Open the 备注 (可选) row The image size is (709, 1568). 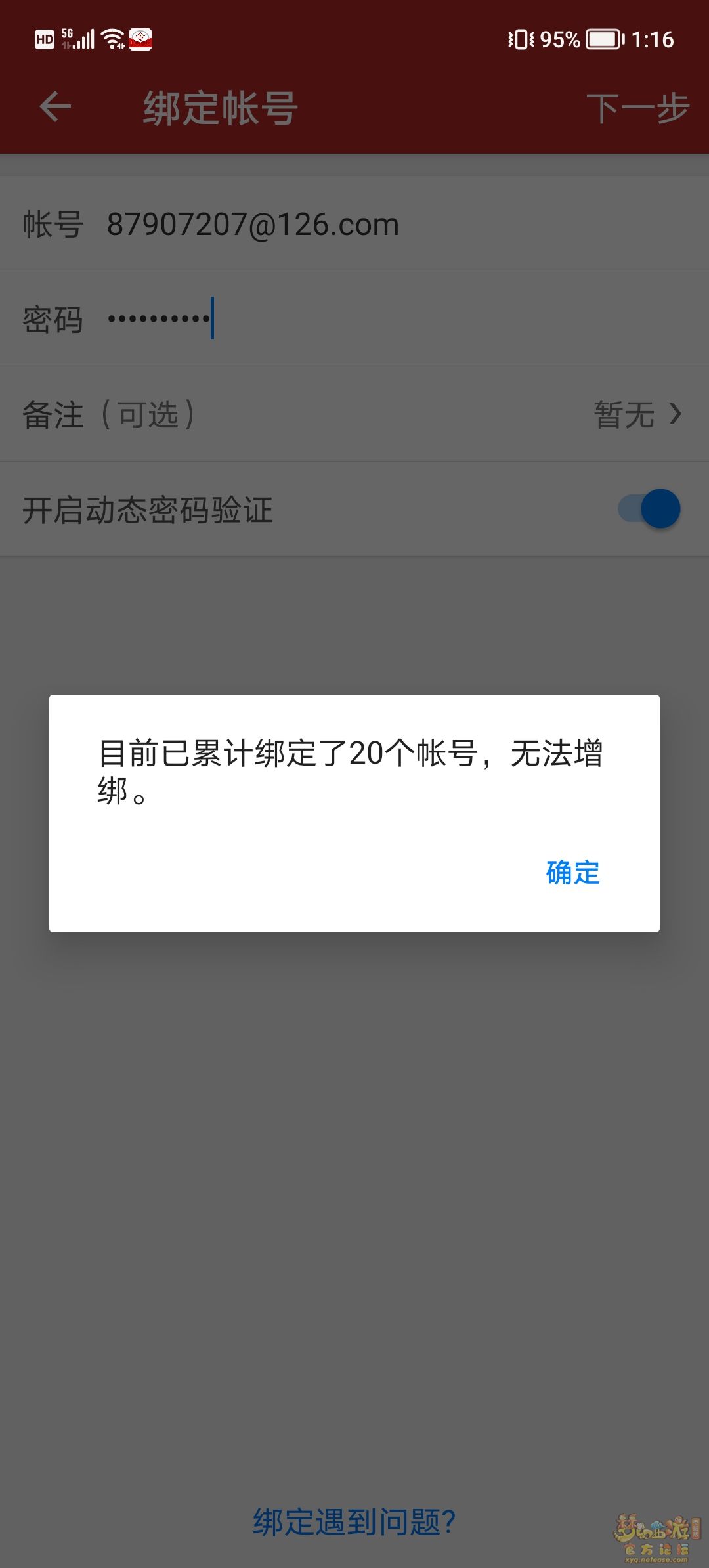[354, 414]
